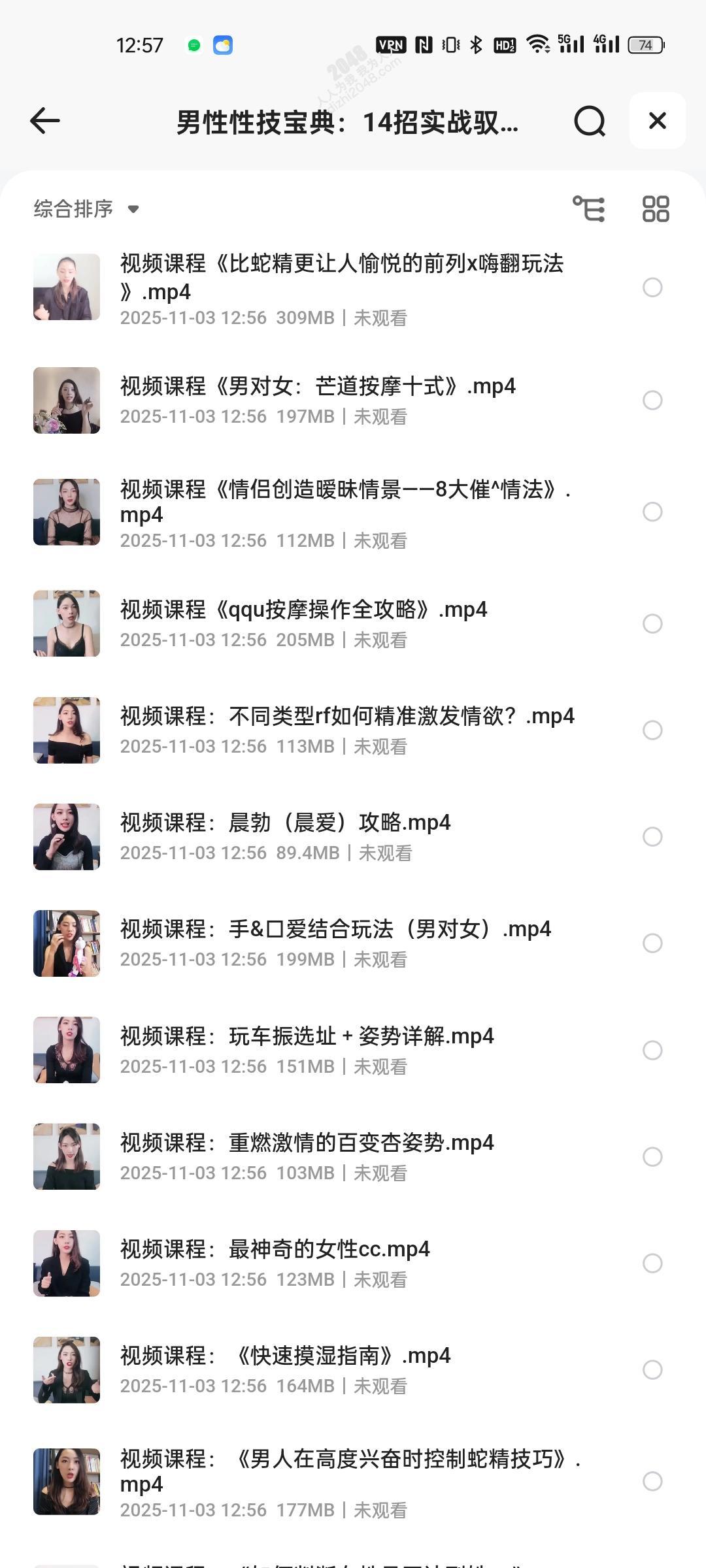Screen dimensions: 706x1568
Task: Open the 综合排序 sort dropdown
Action: (x=86, y=209)
